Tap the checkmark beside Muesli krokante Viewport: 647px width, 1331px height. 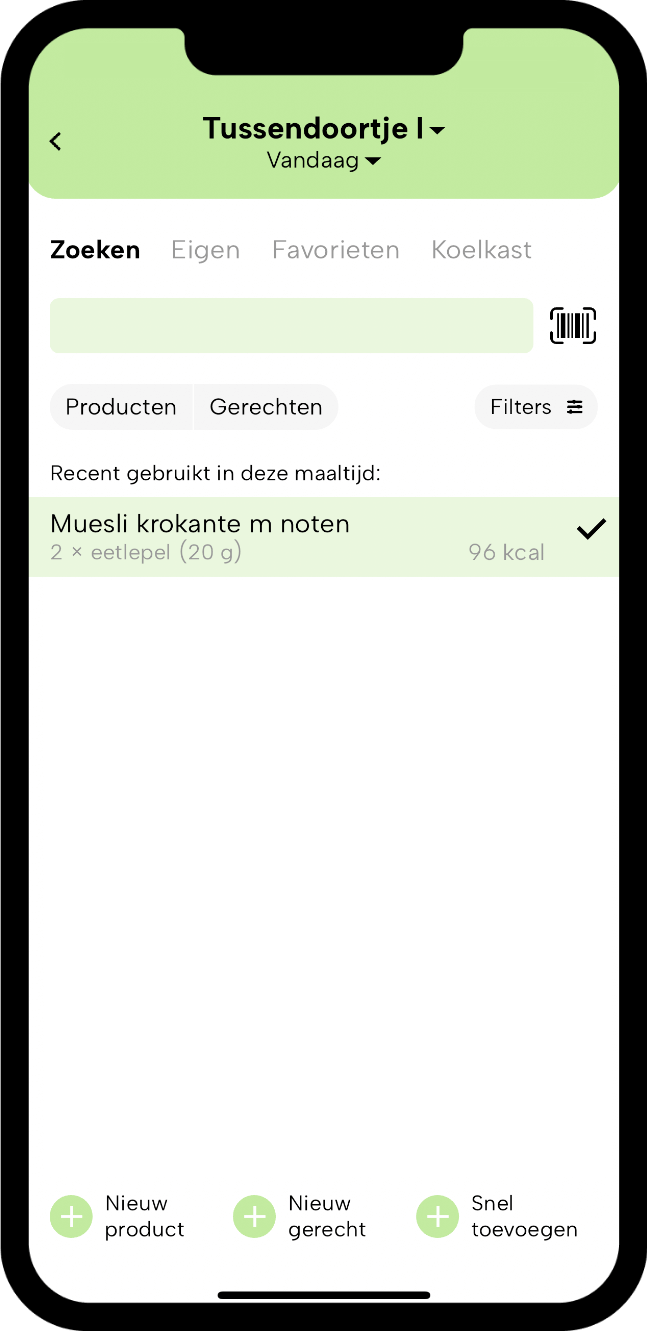(592, 529)
